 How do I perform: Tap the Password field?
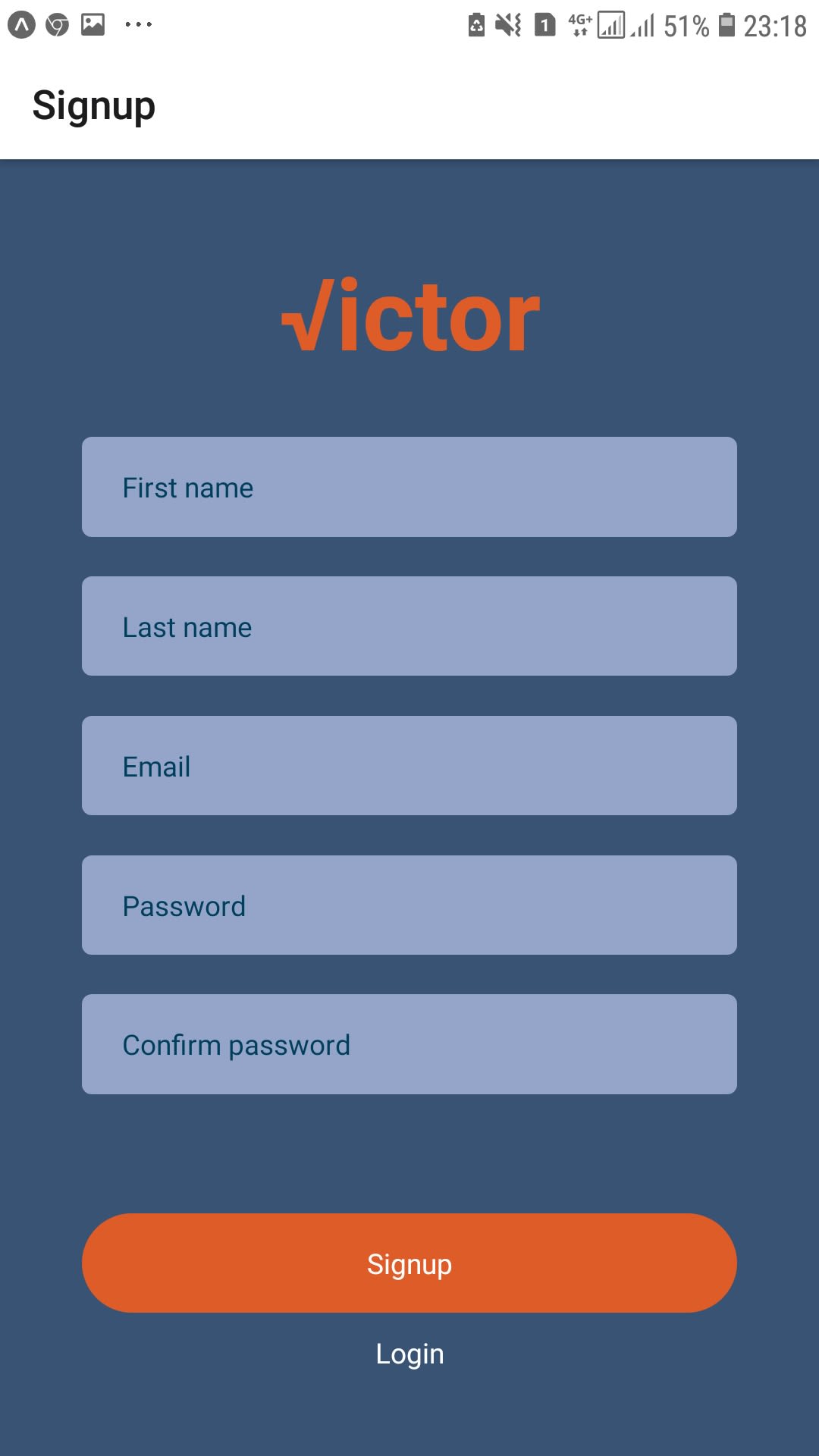[409, 905]
